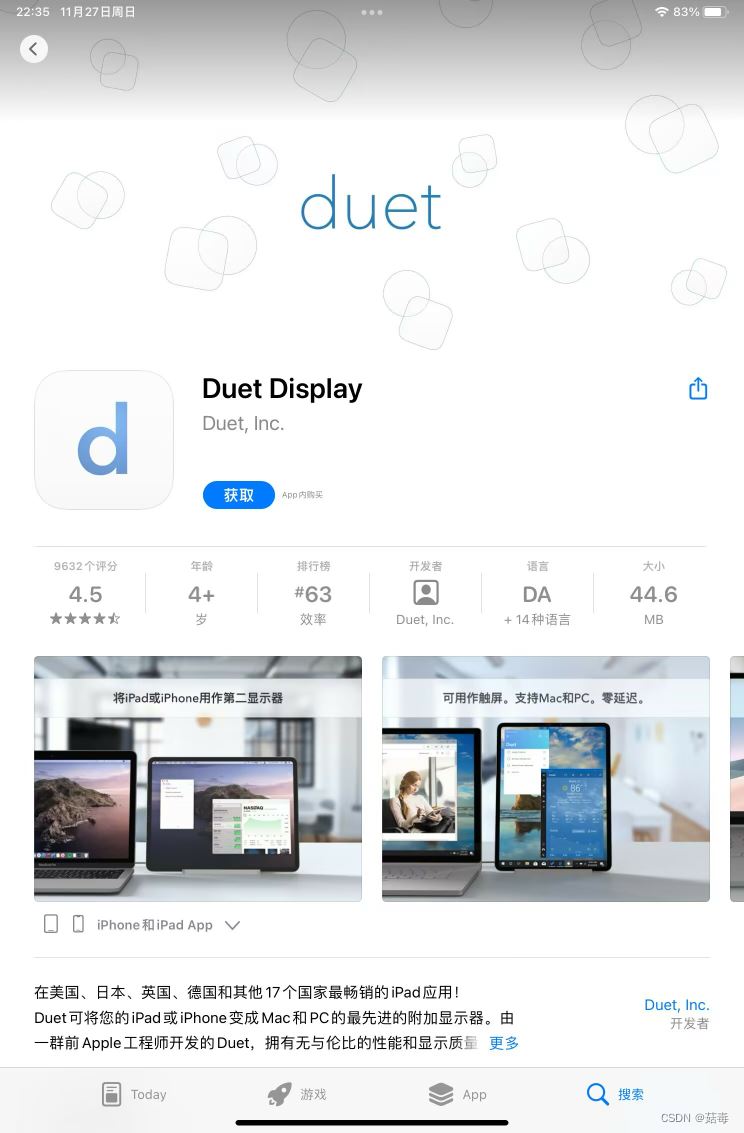View the first screenshot about second display
The width and height of the screenshot is (744, 1133).
(198, 778)
